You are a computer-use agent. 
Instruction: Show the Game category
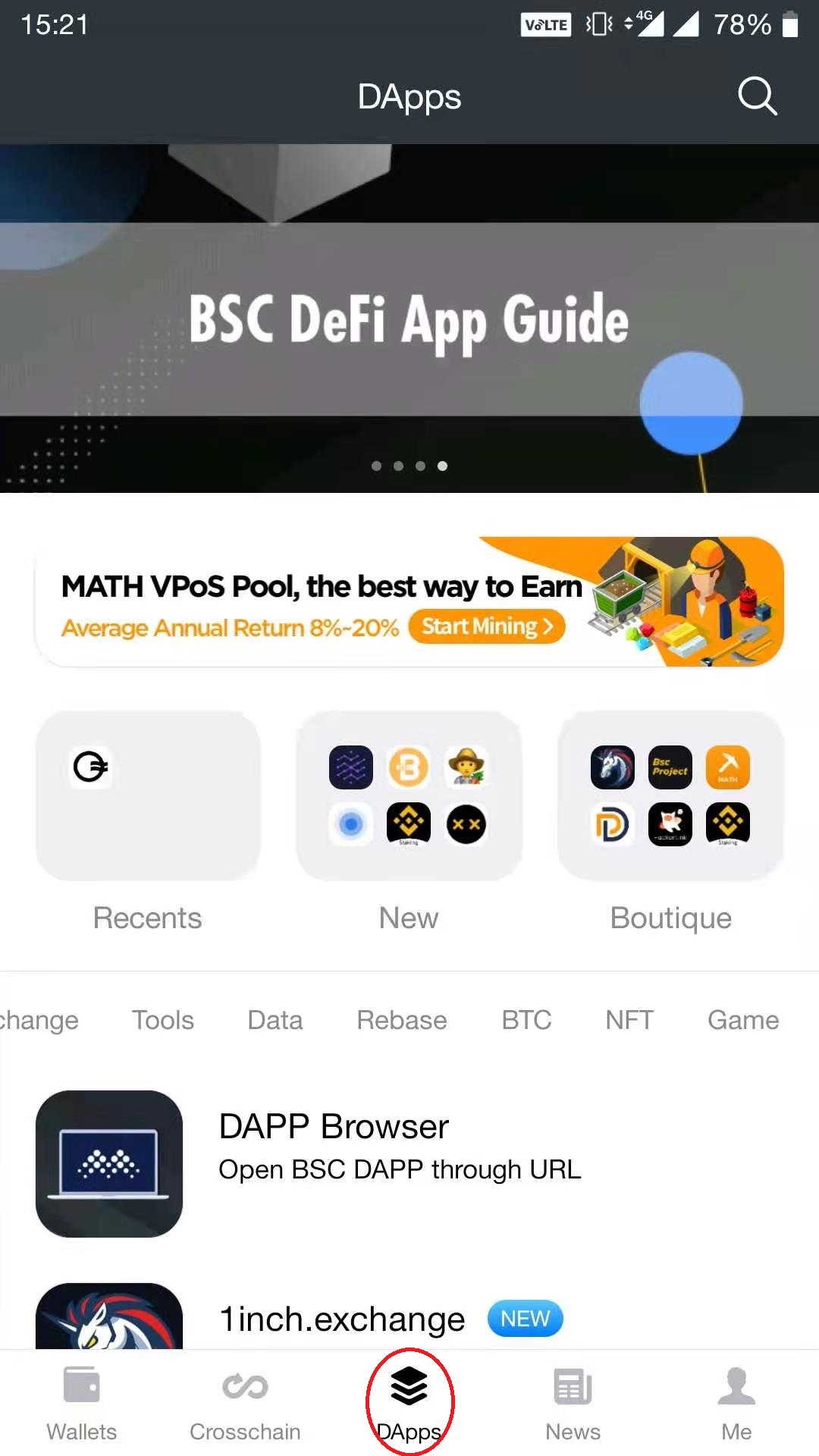coord(743,1020)
